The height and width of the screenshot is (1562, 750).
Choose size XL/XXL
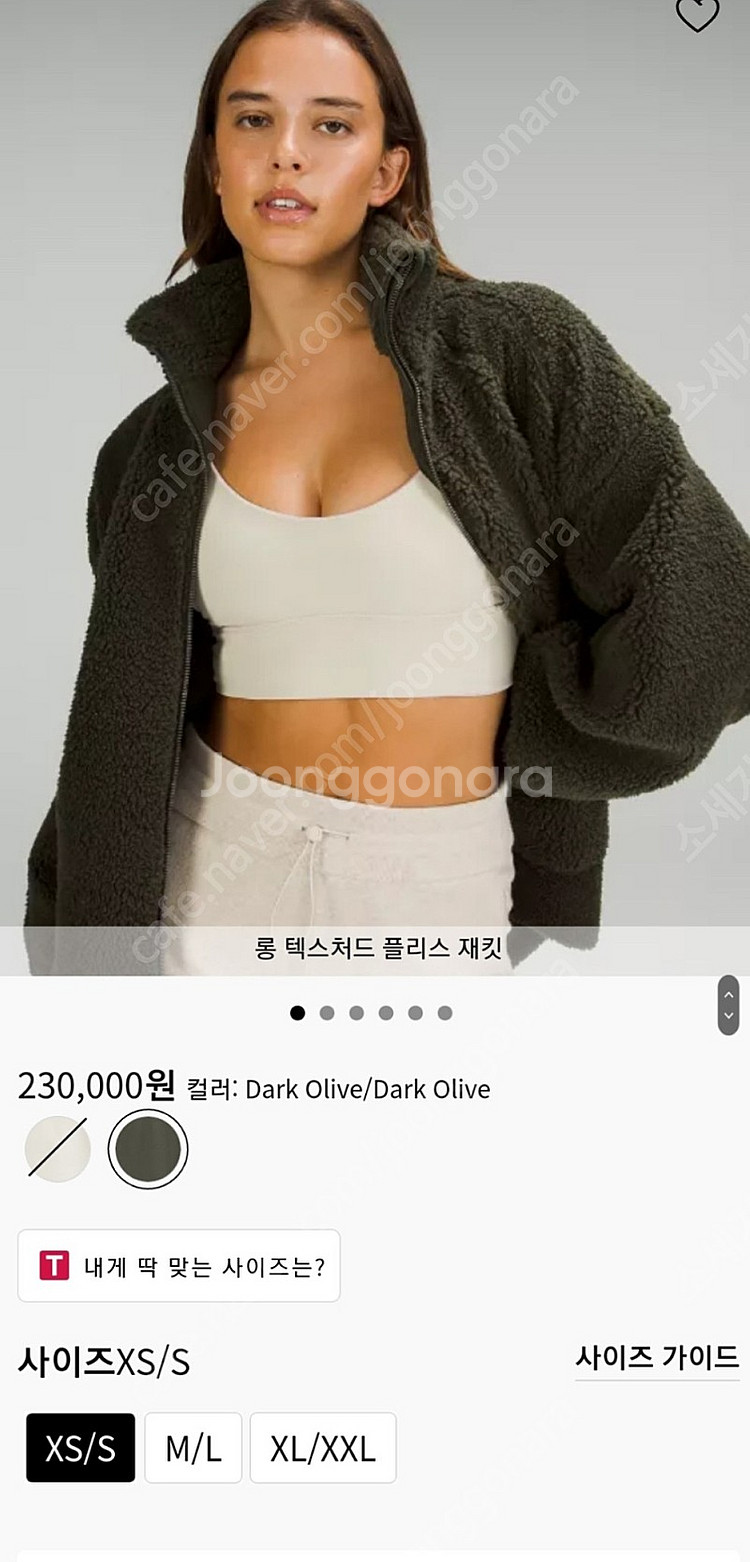[x=323, y=1448]
